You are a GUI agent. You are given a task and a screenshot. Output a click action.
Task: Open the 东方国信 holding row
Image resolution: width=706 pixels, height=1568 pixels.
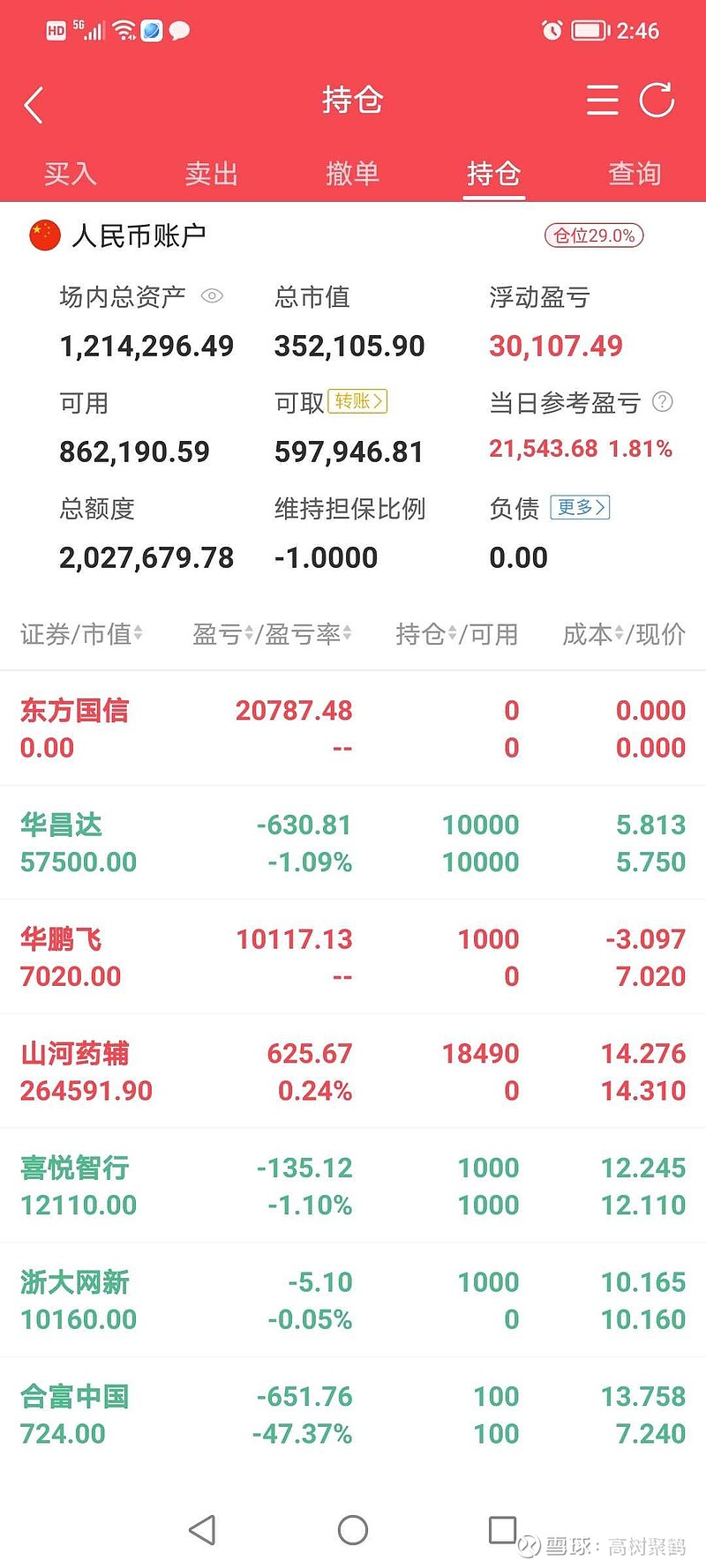click(x=353, y=728)
